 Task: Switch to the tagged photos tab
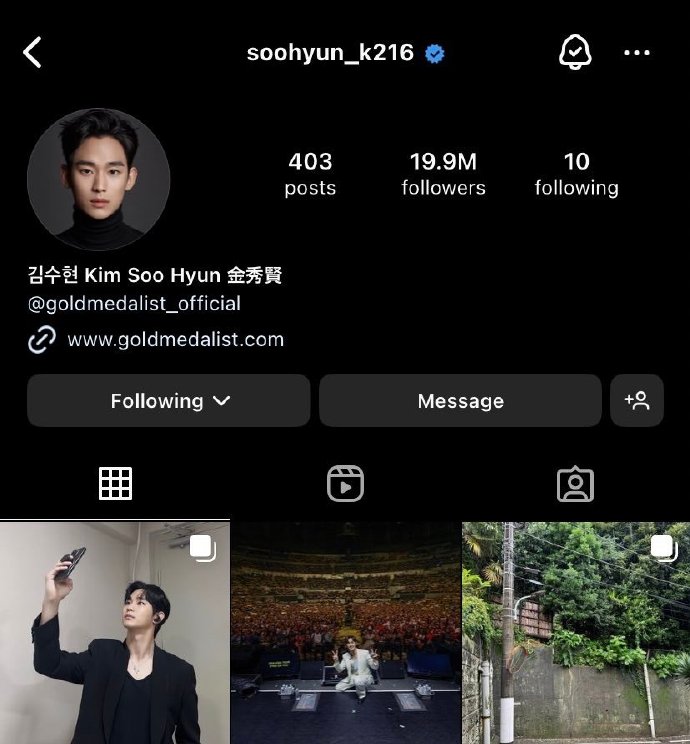pos(575,484)
